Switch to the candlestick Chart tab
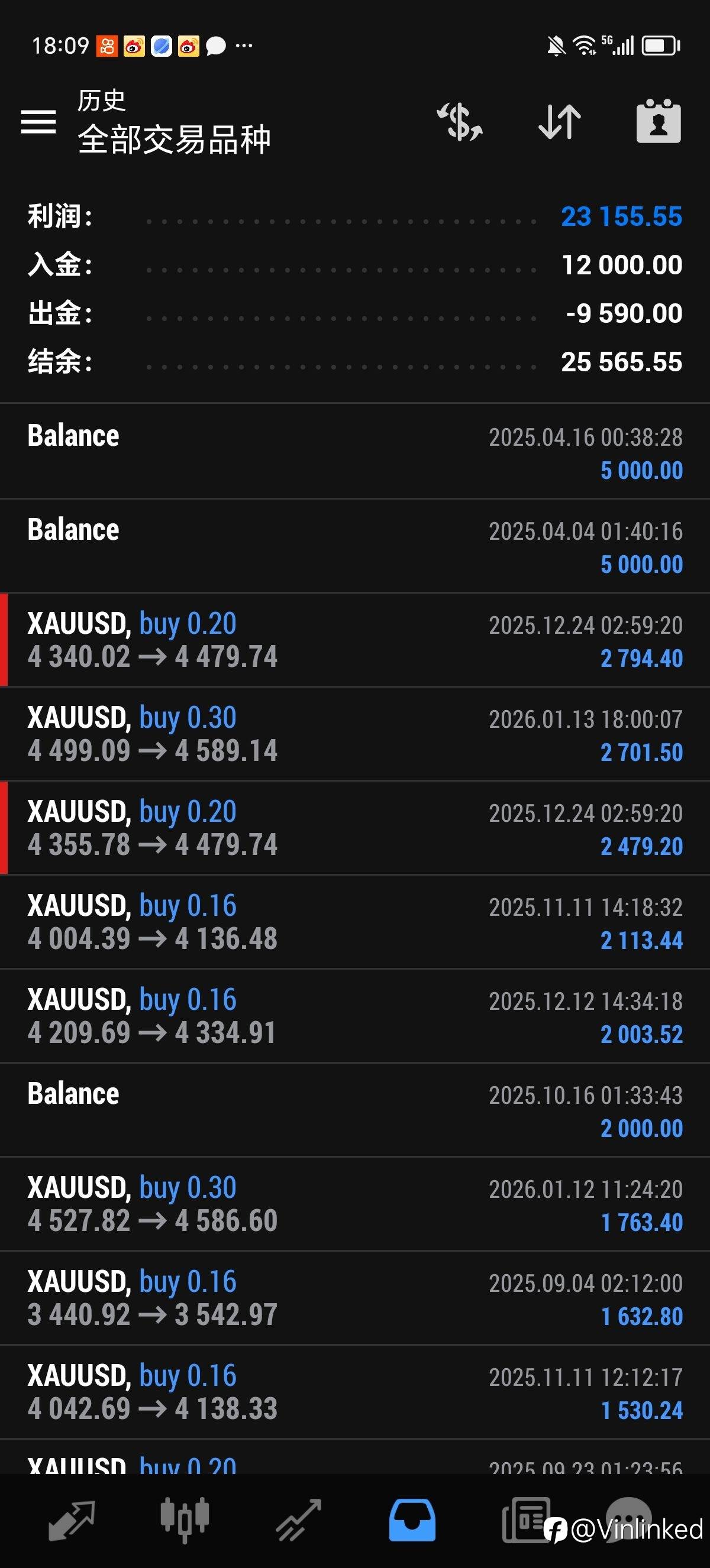 pos(185,1521)
